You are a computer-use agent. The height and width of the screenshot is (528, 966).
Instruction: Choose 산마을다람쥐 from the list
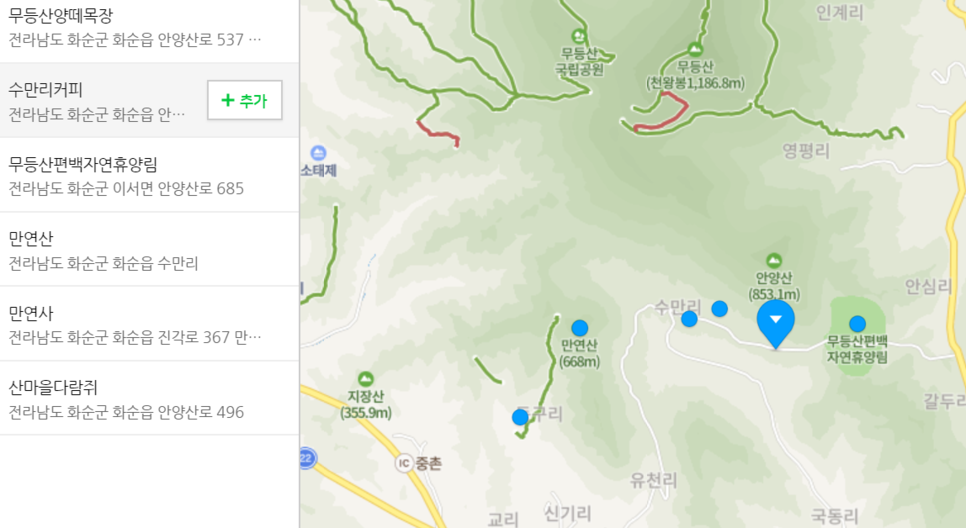[135, 398]
